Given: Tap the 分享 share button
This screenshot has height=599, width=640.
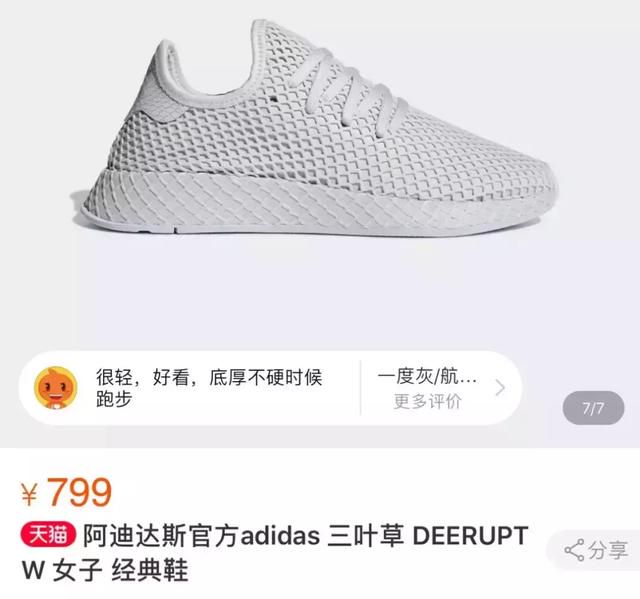Looking at the screenshot, I should [x=597, y=549].
